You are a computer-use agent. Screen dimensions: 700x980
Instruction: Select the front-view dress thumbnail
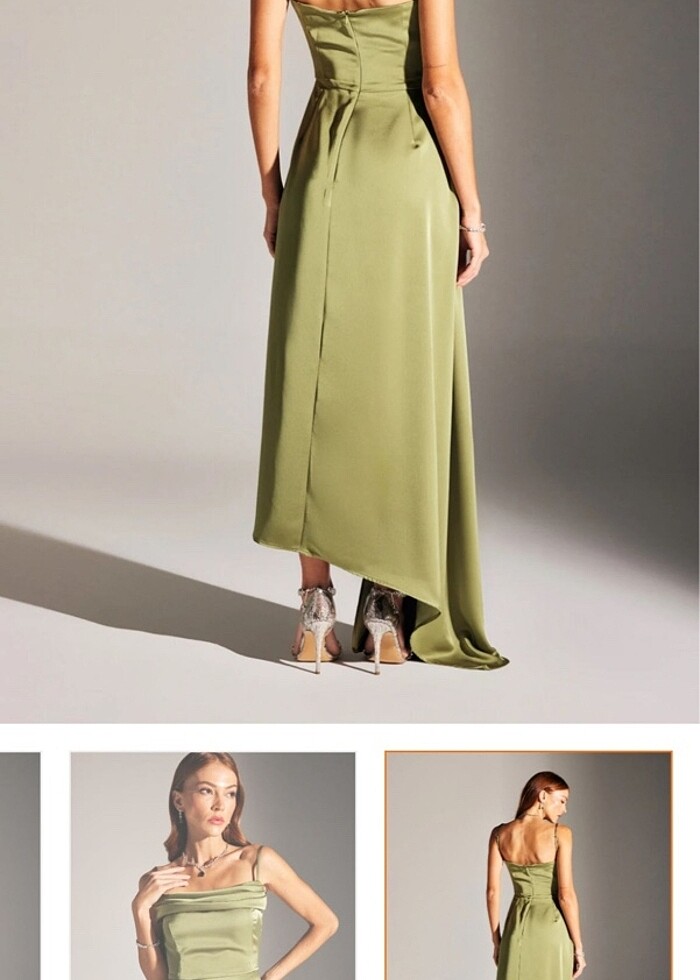212,865
